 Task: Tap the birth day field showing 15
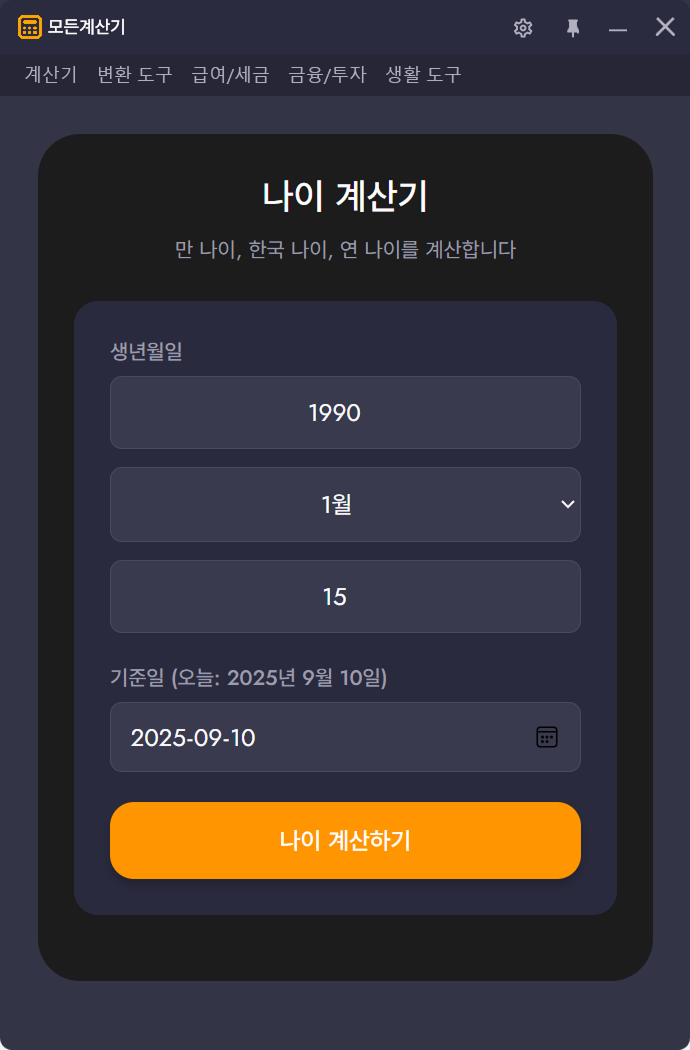tap(345, 597)
